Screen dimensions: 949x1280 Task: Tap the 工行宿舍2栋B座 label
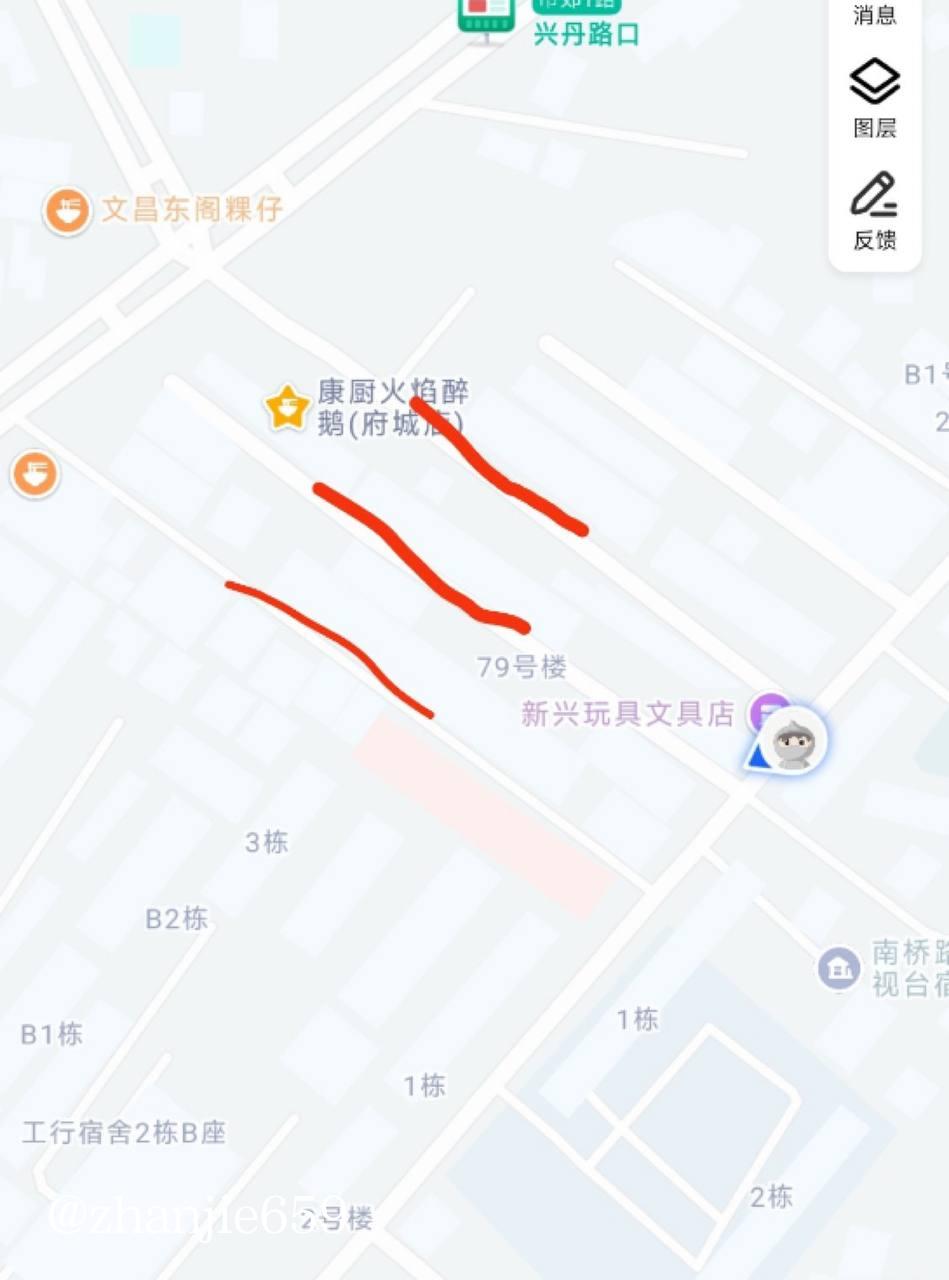[123, 1132]
